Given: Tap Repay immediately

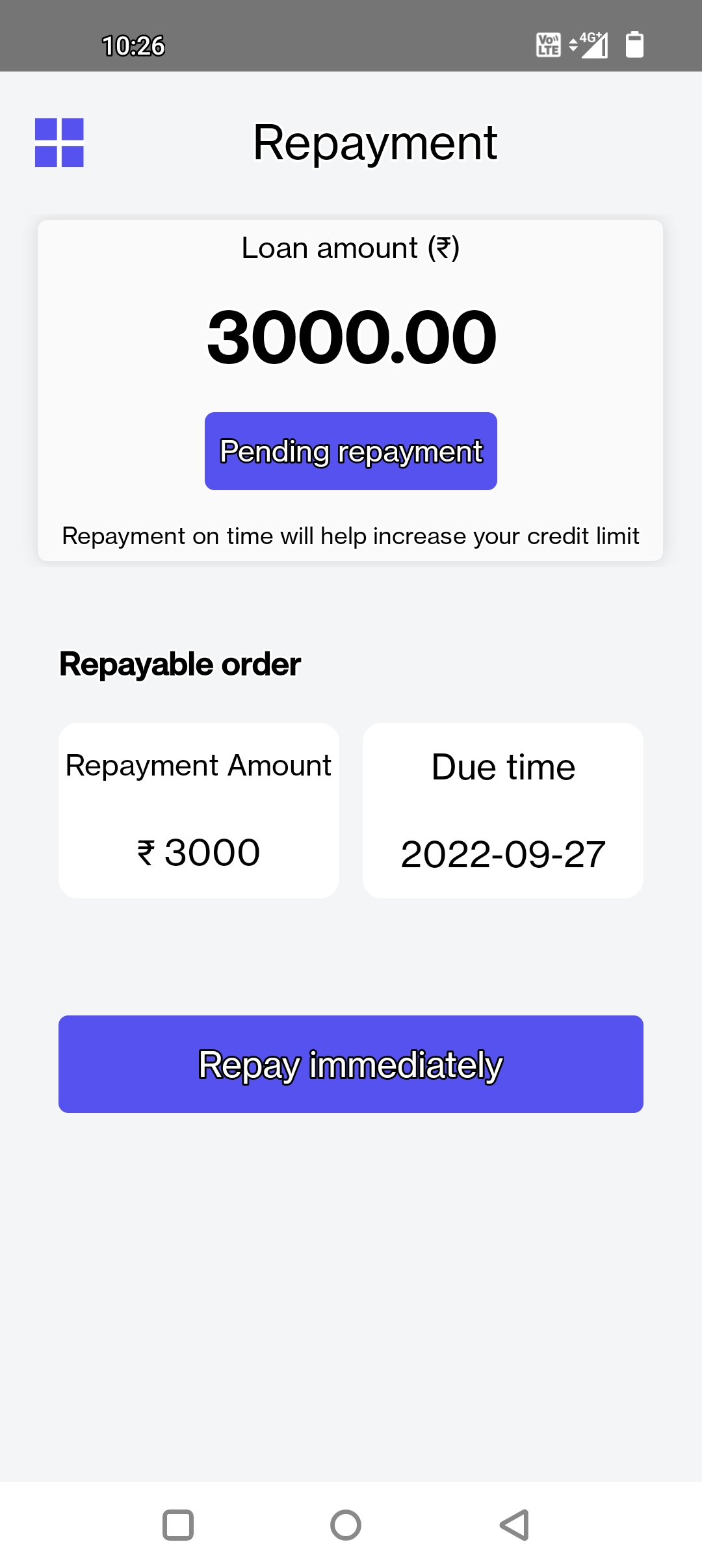Looking at the screenshot, I should tap(351, 1064).
